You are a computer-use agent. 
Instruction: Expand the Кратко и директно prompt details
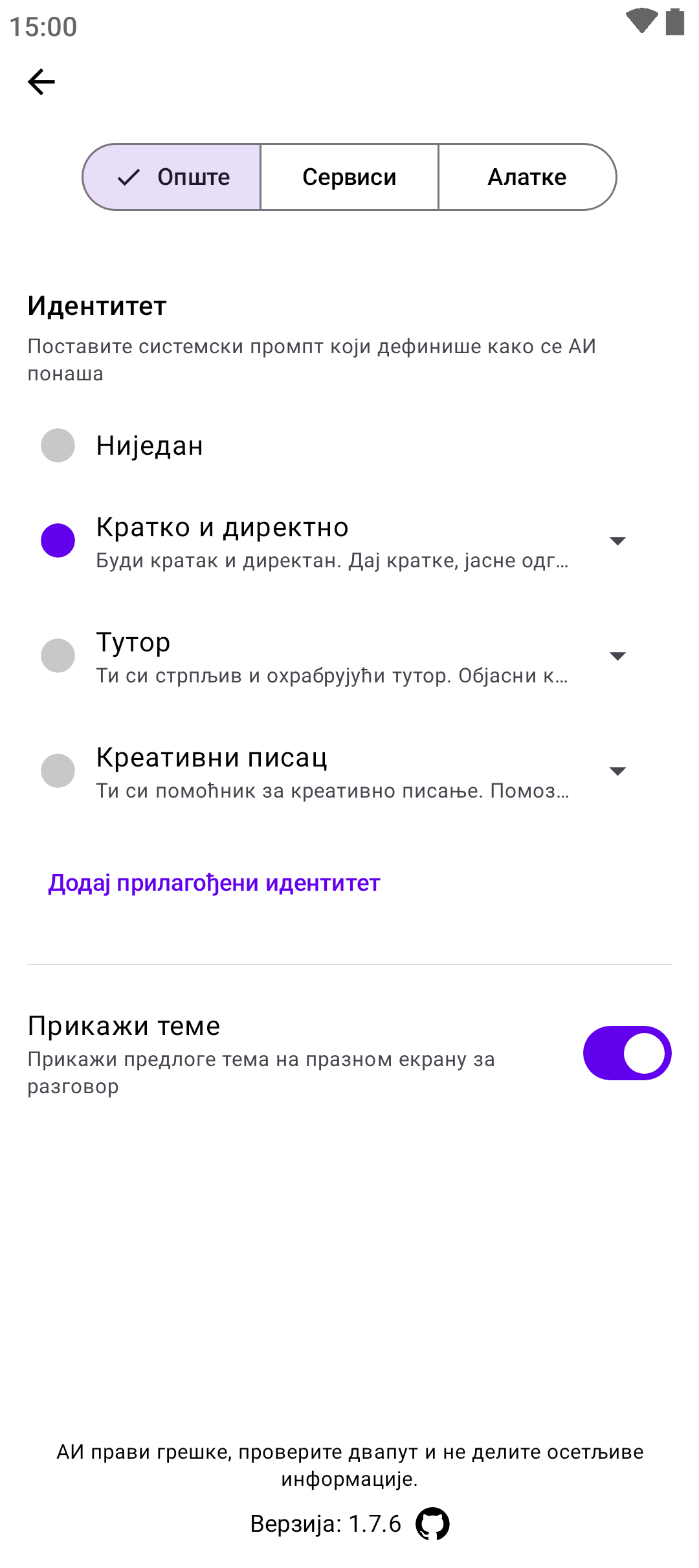click(x=617, y=541)
